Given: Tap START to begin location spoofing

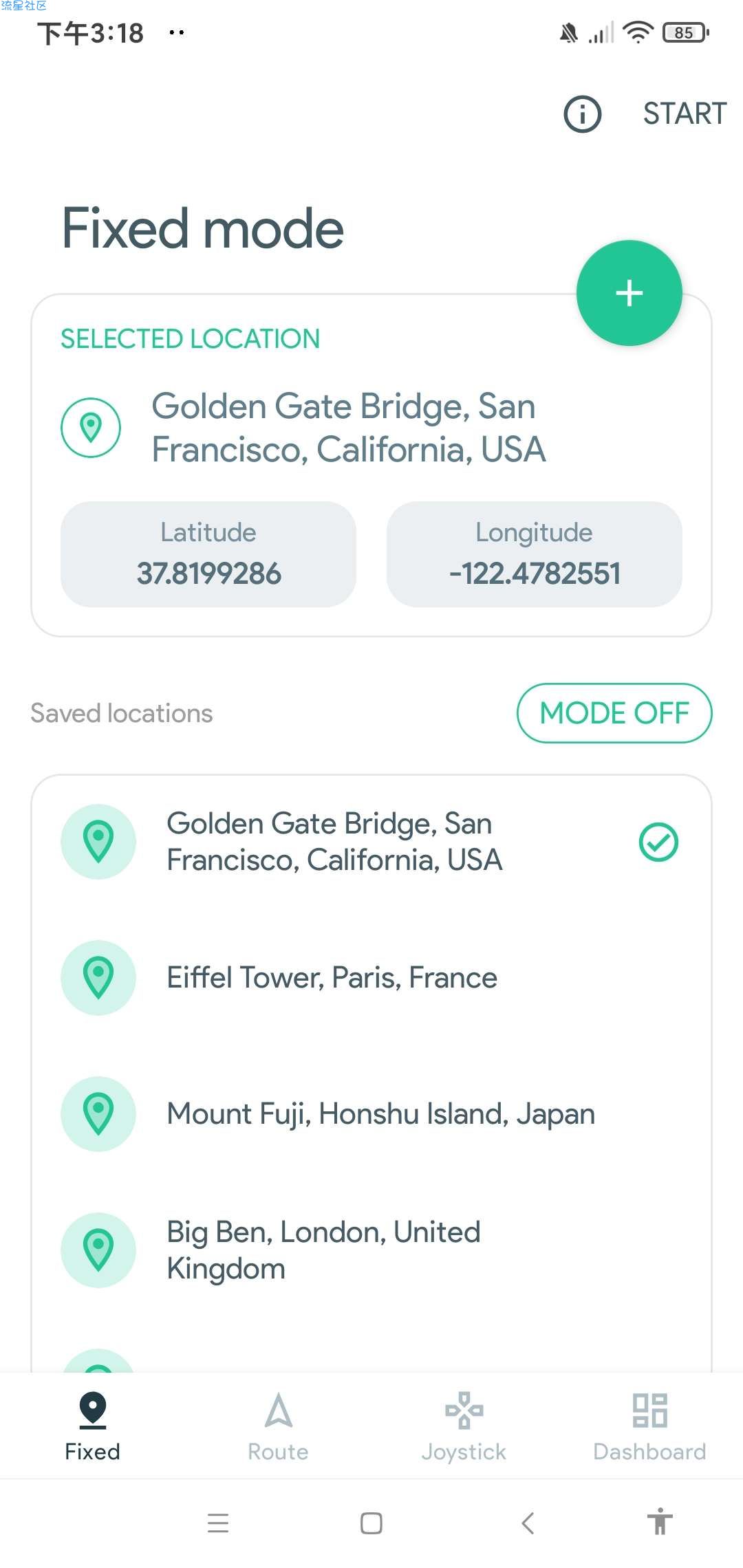Looking at the screenshot, I should 684,114.
